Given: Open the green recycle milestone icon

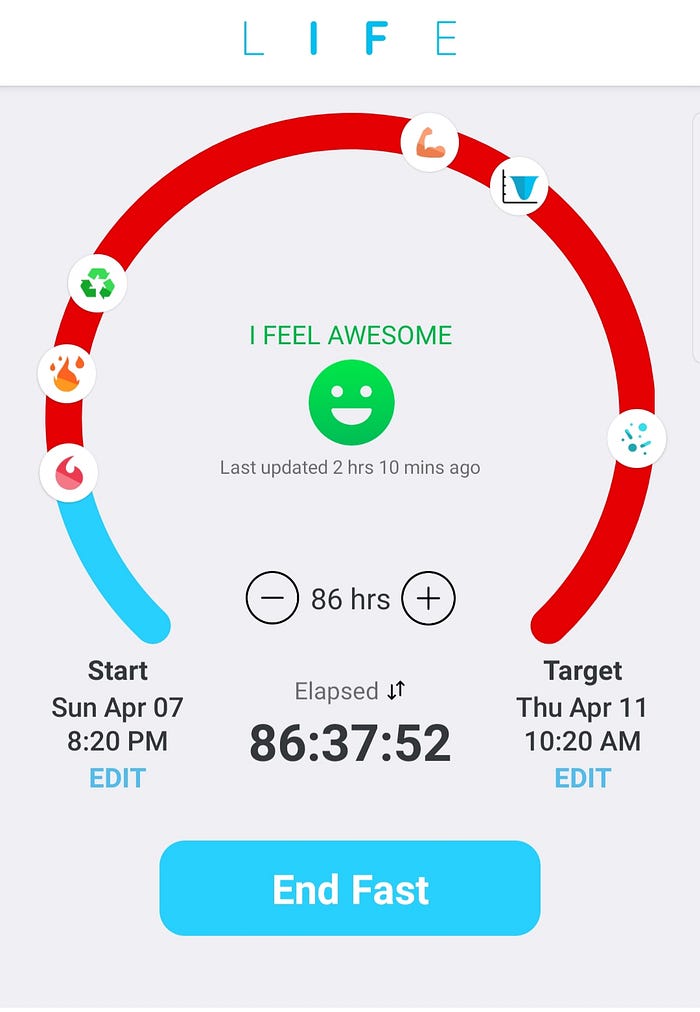Looking at the screenshot, I should (x=97, y=284).
